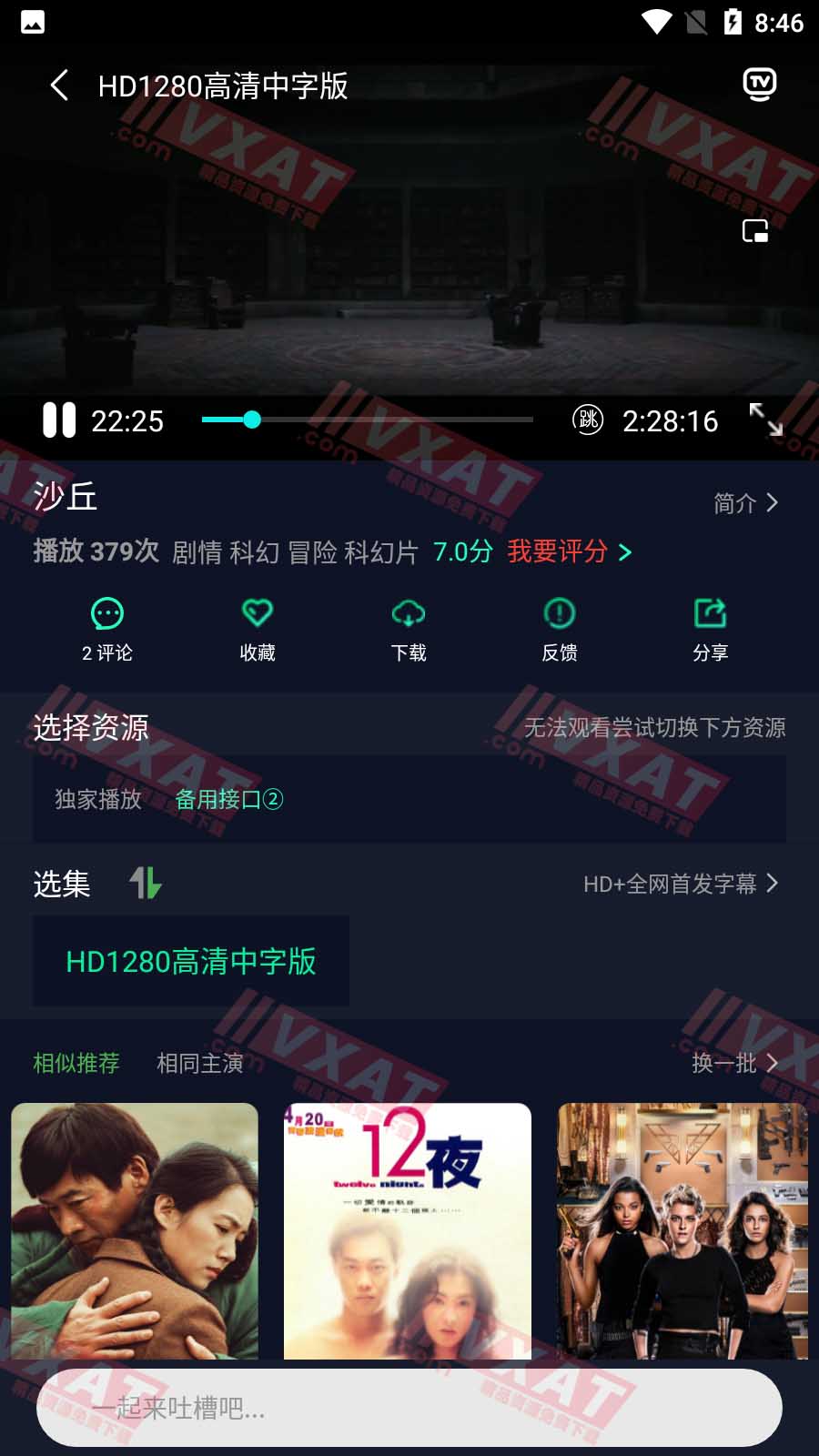Screen dimensions: 819x1456
Task: Cast video to TV
Action: (759, 85)
